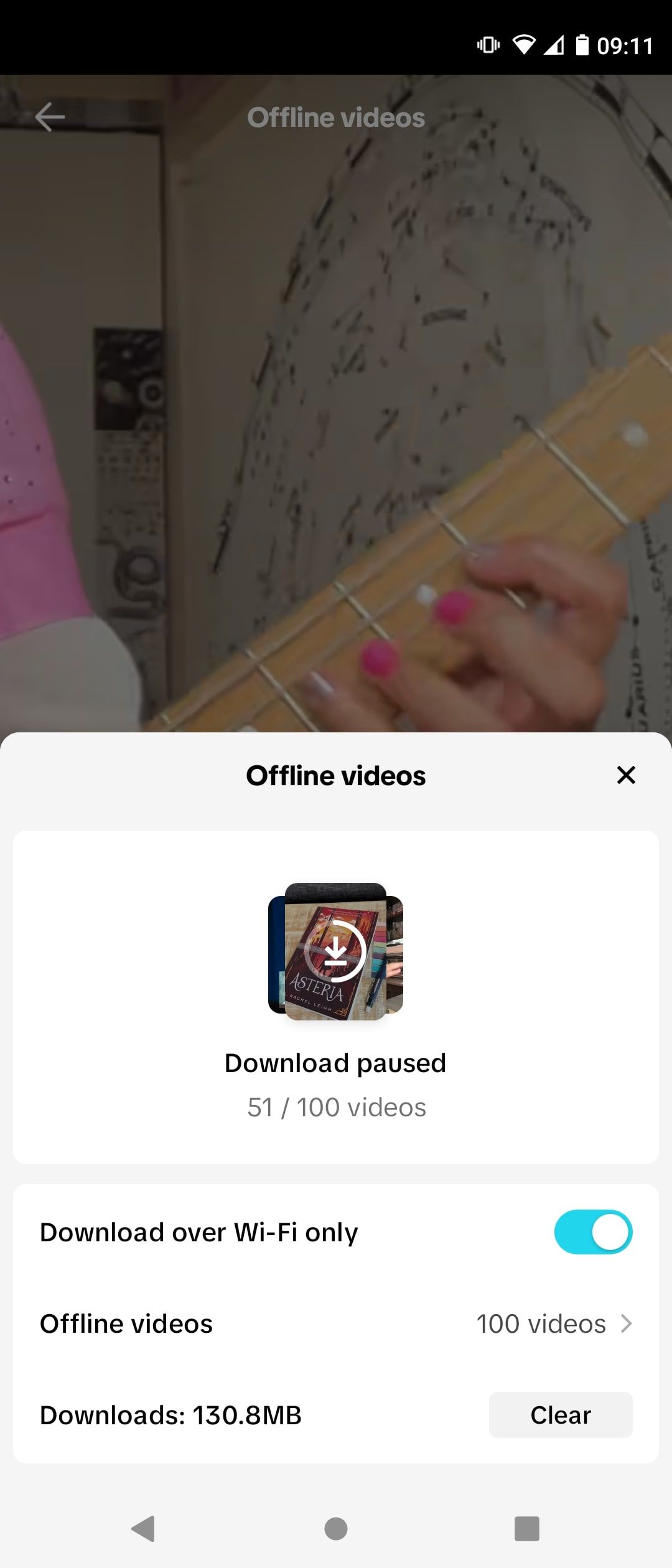Toggle the Wi-Fi only download switch off

tap(592, 1232)
